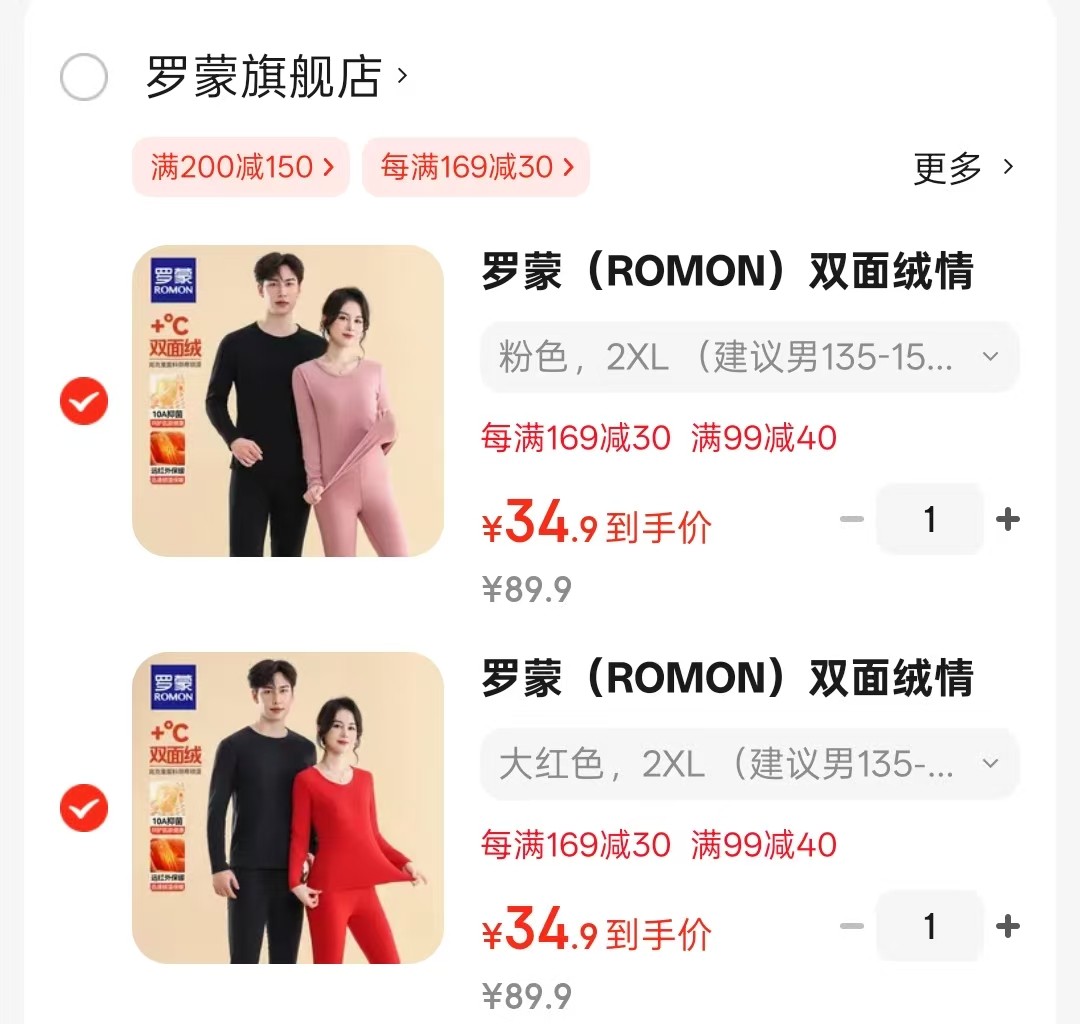Increase quantity of the 大红色 item
This screenshot has width=1080, height=1024.
pos(1008,927)
